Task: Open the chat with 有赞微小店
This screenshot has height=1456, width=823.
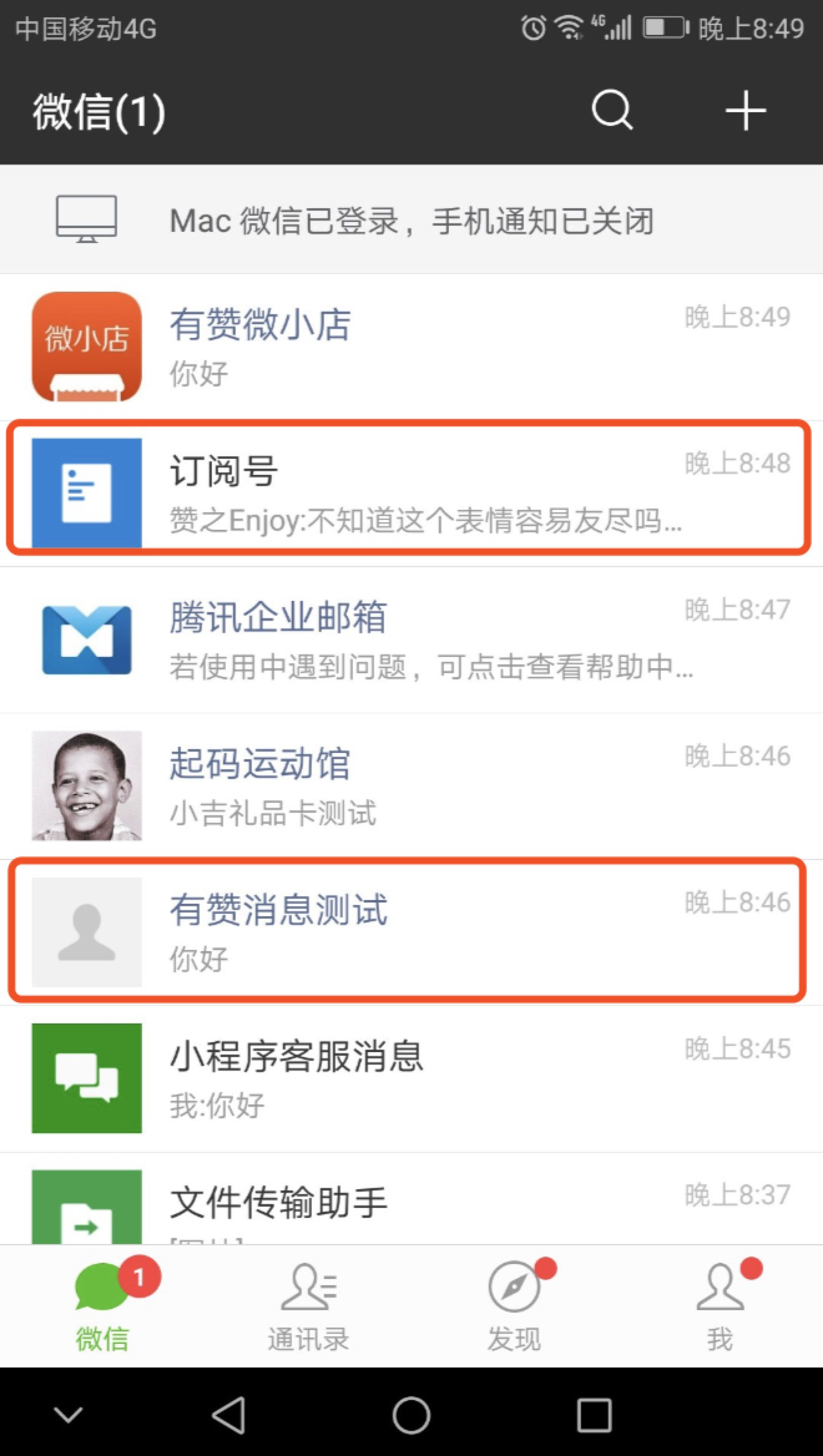Action: pos(412,347)
